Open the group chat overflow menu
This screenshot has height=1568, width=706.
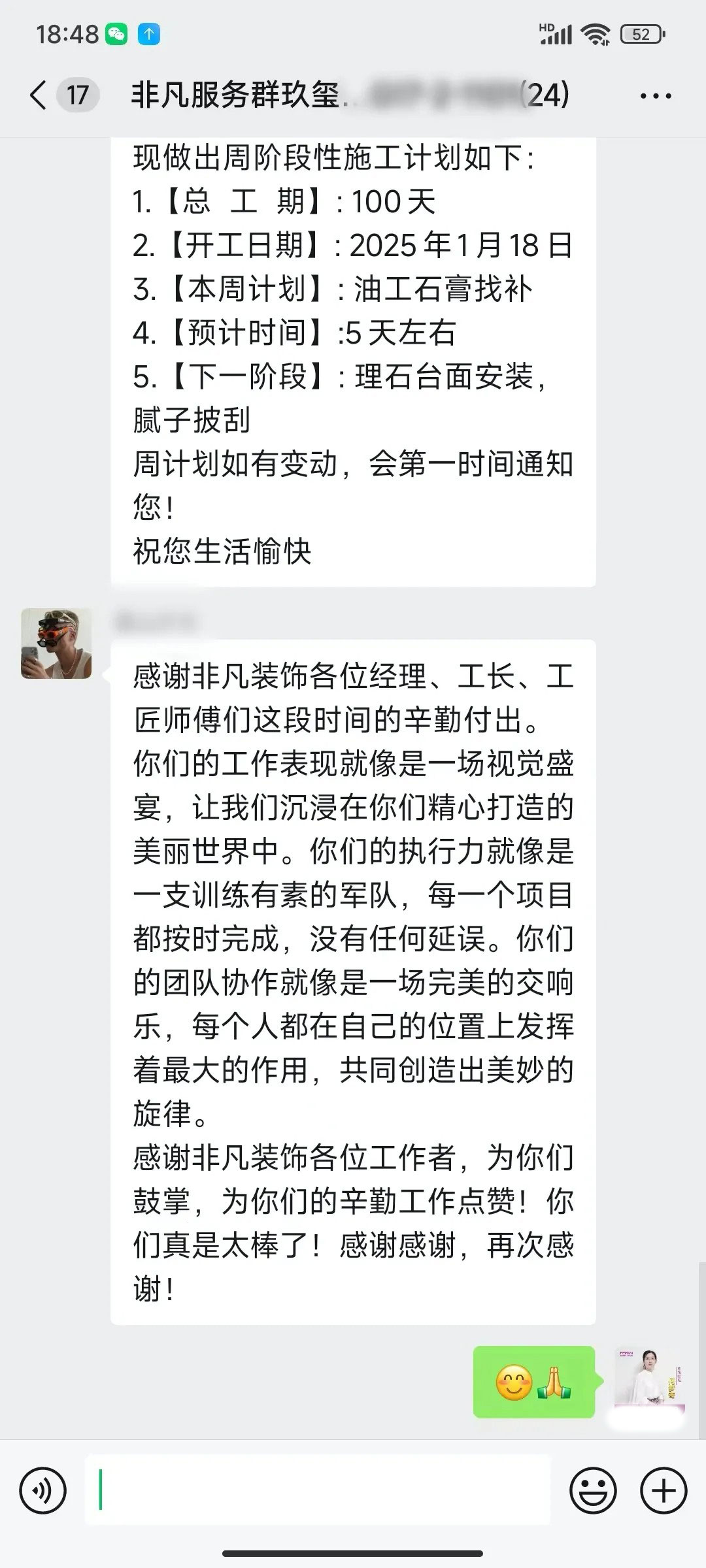click(x=655, y=97)
